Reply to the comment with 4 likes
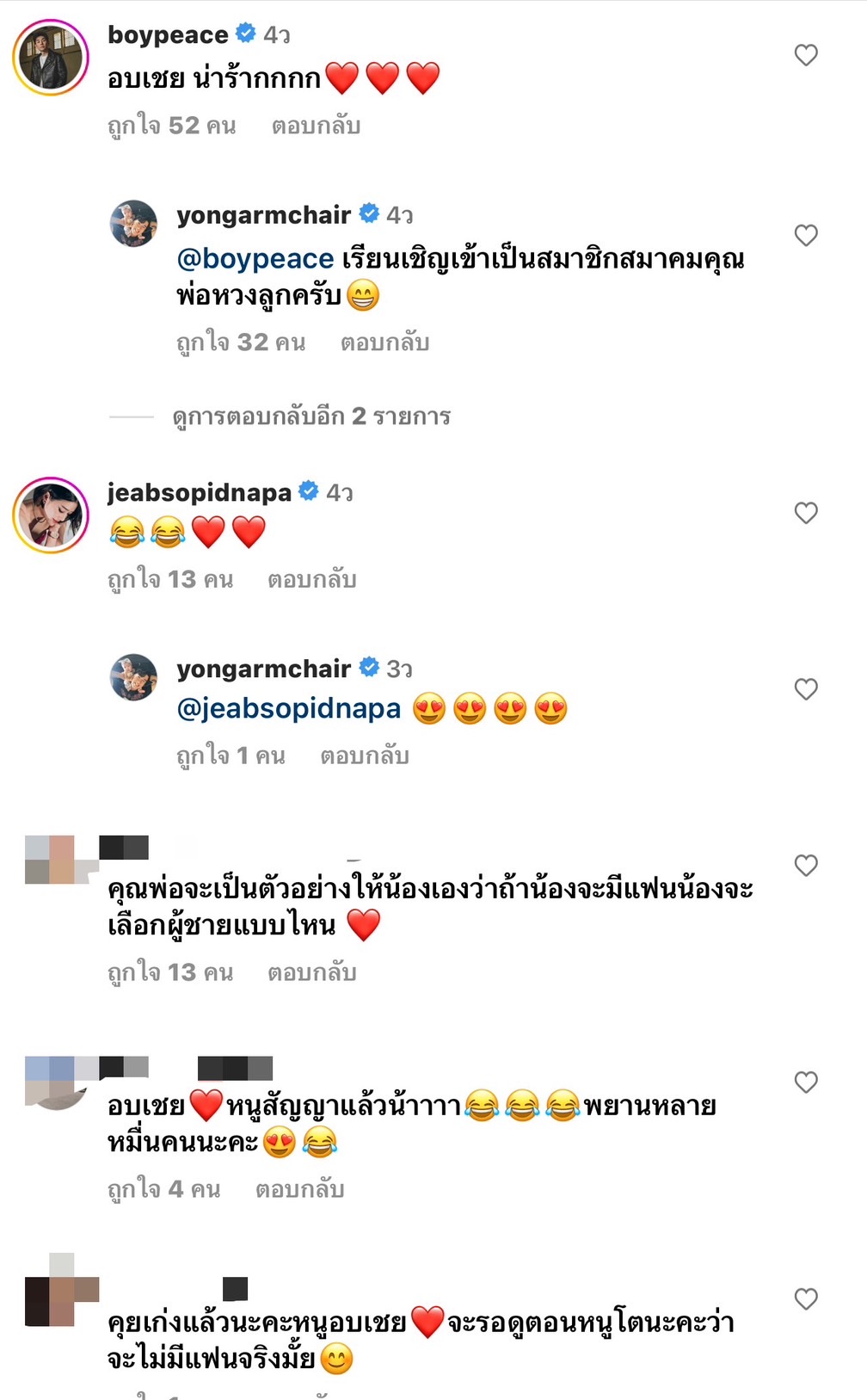Image resolution: width=867 pixels, height=1400 pixels. pos(299,1190)
